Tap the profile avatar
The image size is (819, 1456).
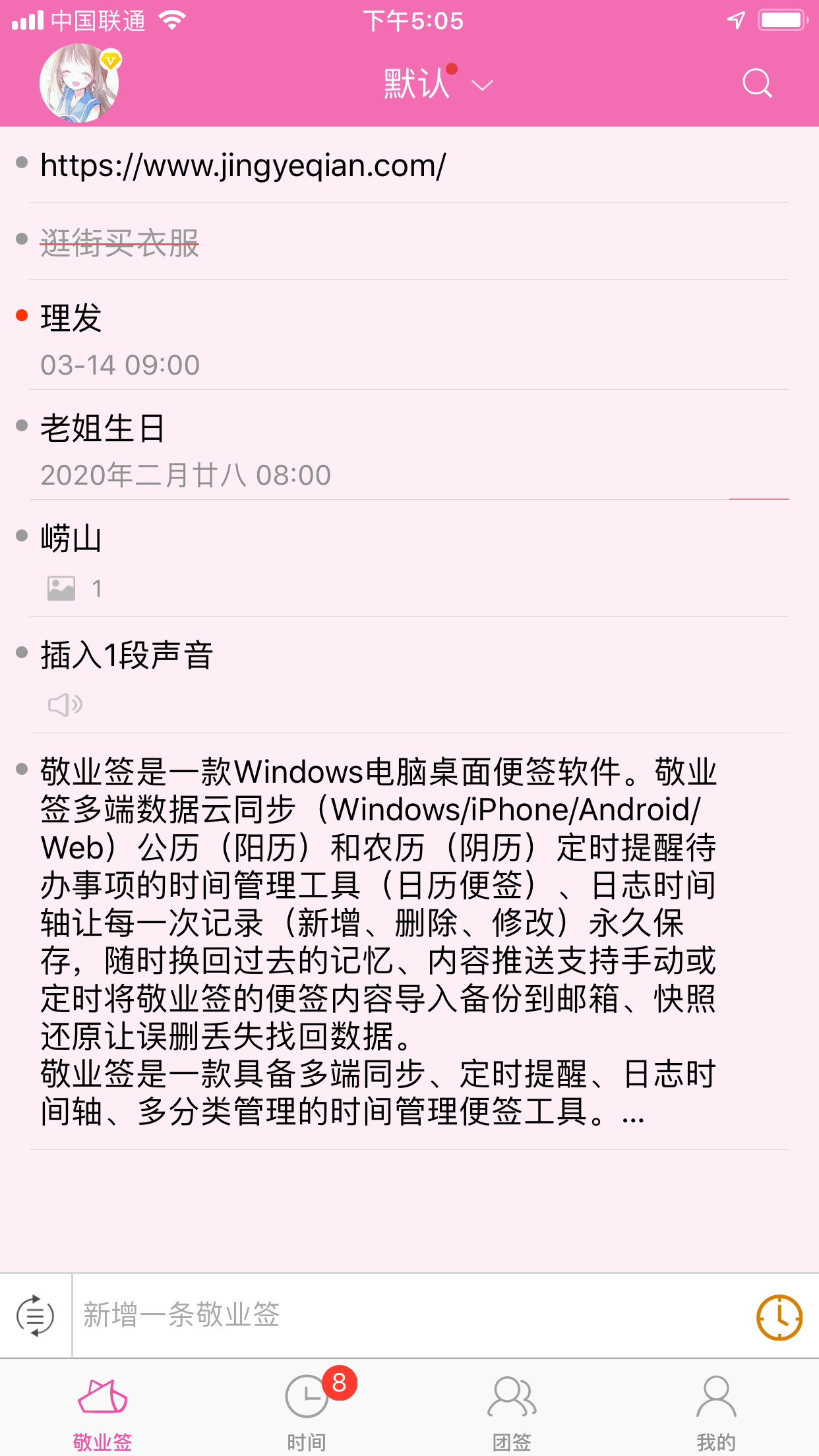point(79,83)
